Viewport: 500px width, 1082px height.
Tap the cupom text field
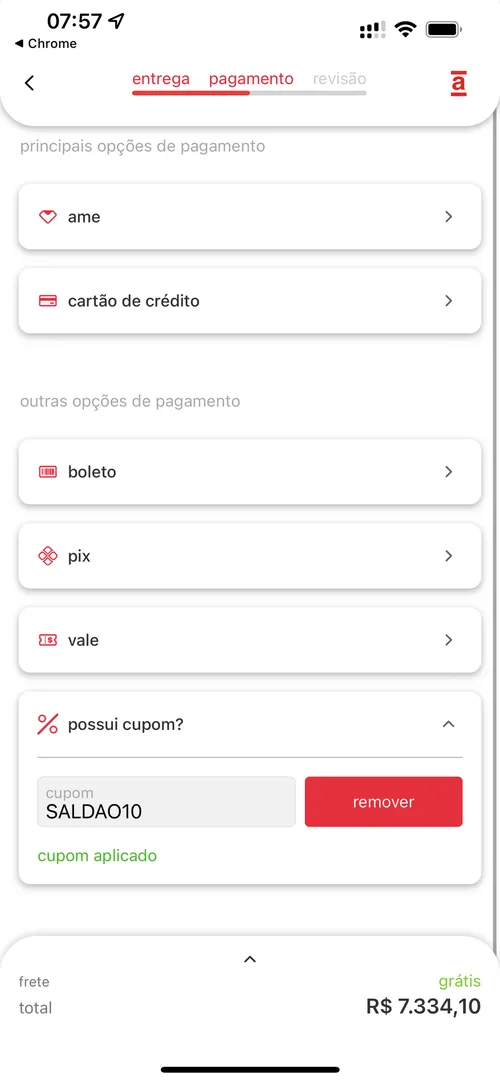166,802
